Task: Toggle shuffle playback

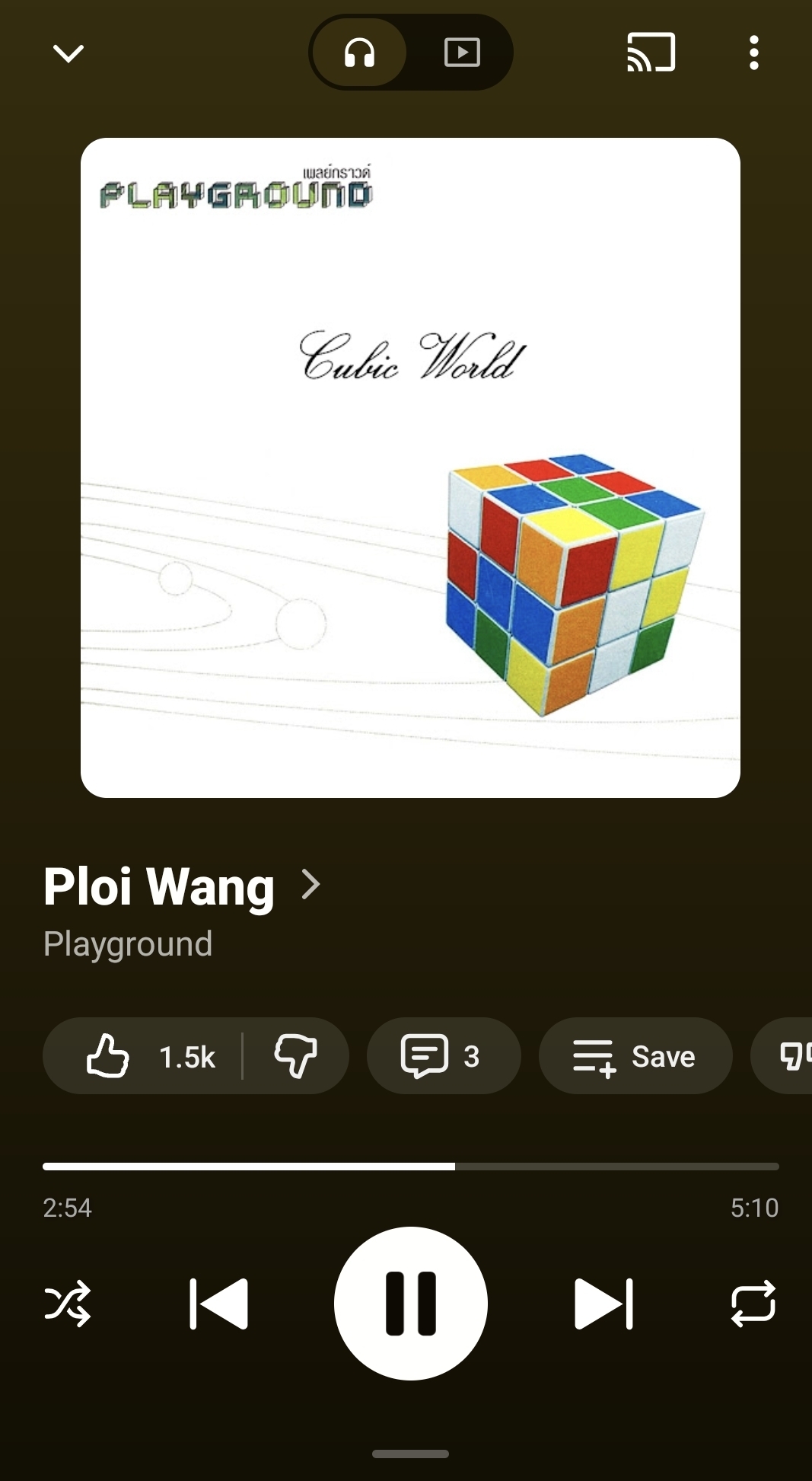Action: (68, 1304)
